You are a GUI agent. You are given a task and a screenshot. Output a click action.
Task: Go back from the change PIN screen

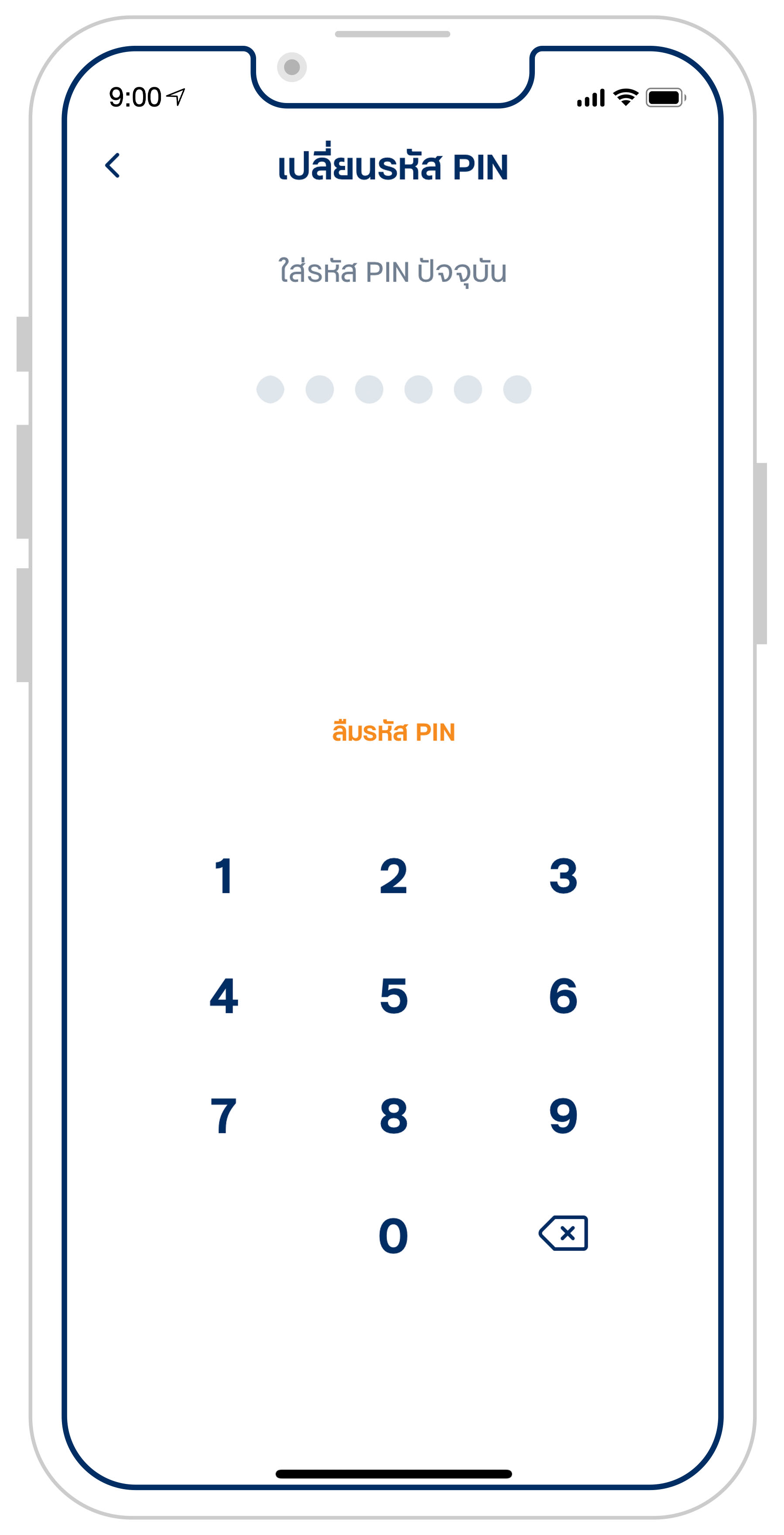(x=113, y=165)
